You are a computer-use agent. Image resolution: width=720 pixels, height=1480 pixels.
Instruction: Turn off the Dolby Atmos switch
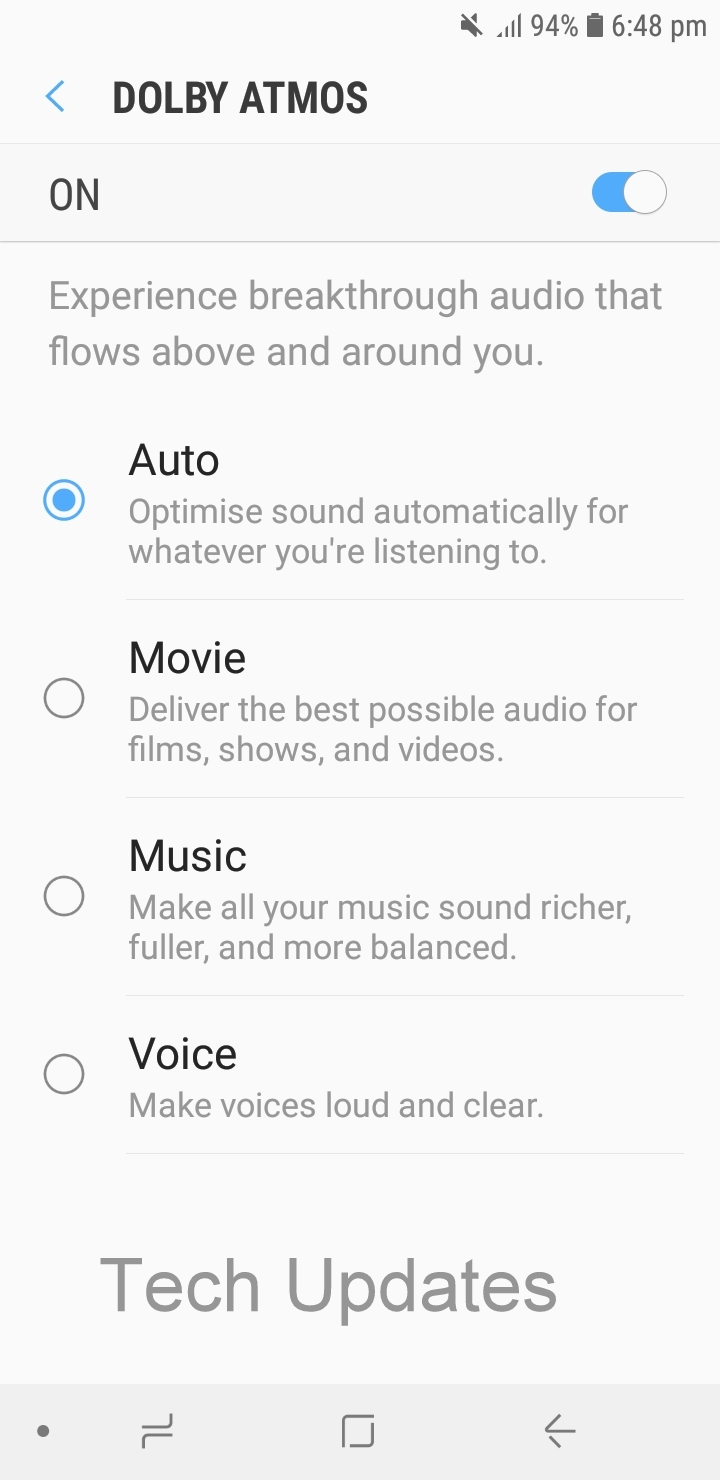pos(628,193)
